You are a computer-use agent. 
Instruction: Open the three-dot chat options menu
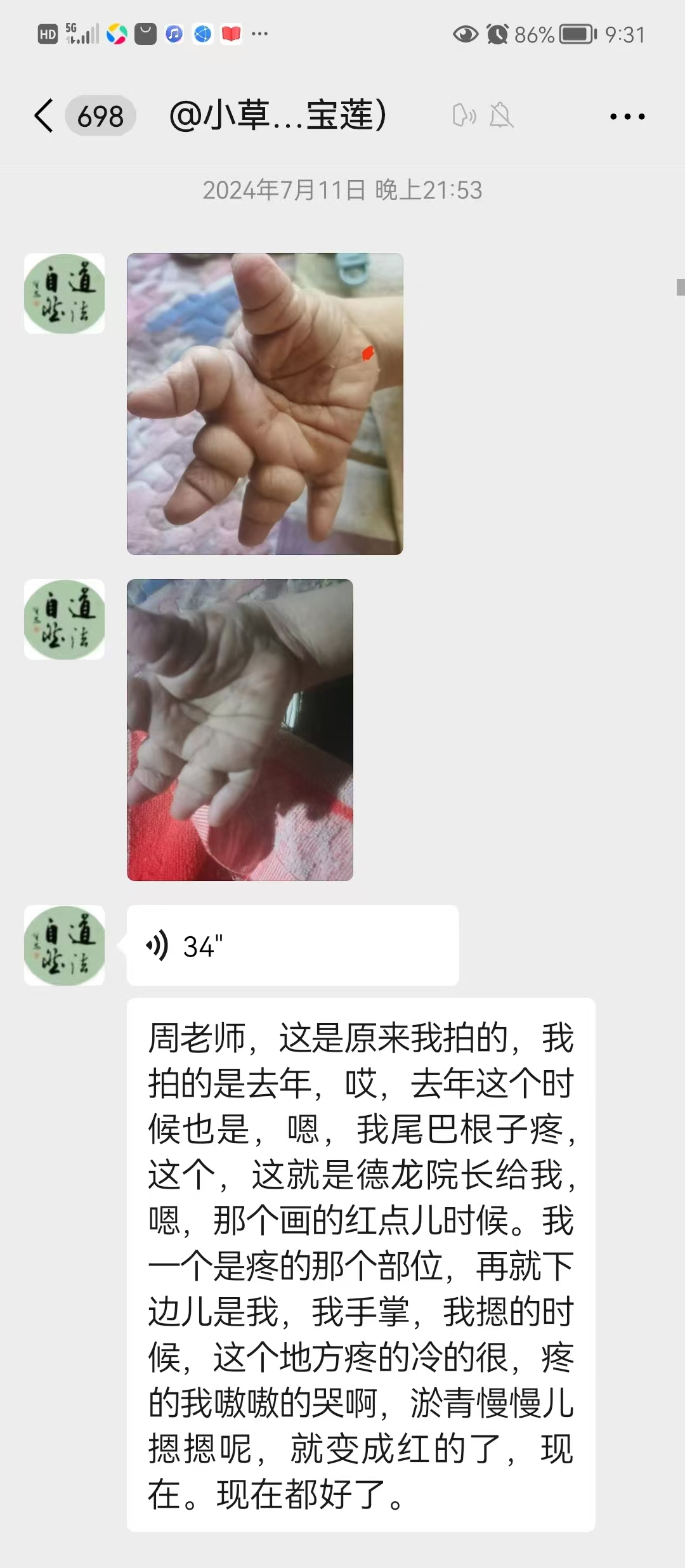[627, 117]
